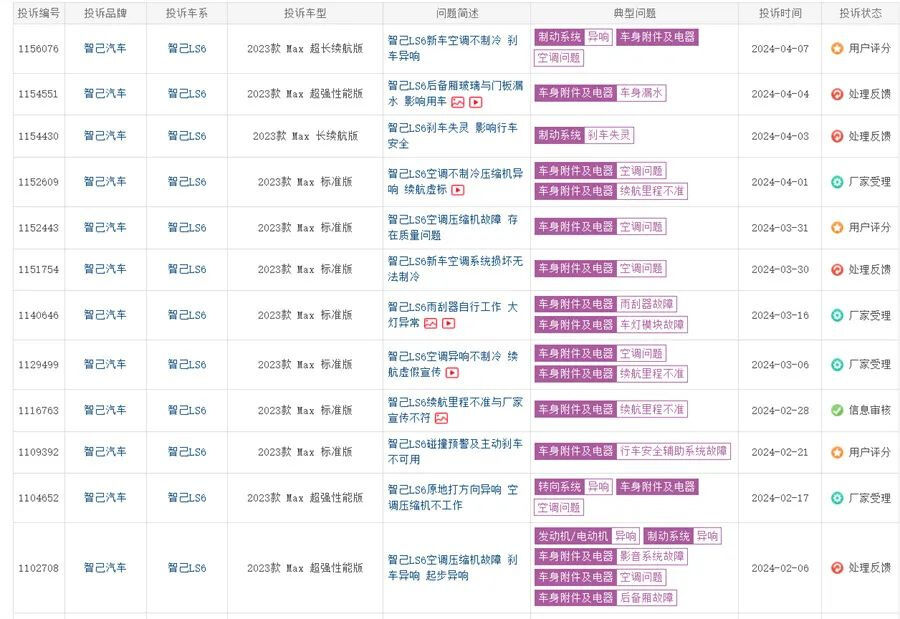Open complaint 智己LS6空调压缩机故障 刹车异响 起步异响
The height and width of the screenshot is (619, 900).
(452, 560)
